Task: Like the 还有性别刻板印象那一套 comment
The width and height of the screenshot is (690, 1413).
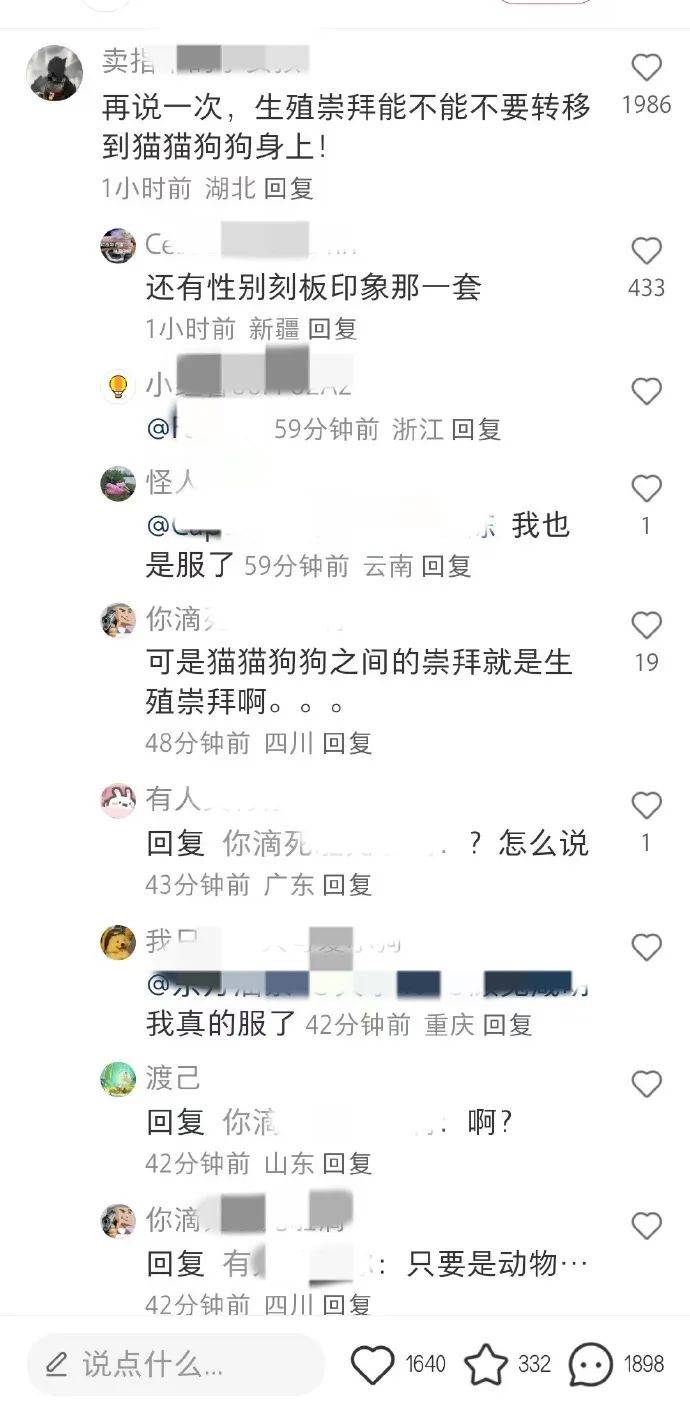Action: tap(647, 251)
